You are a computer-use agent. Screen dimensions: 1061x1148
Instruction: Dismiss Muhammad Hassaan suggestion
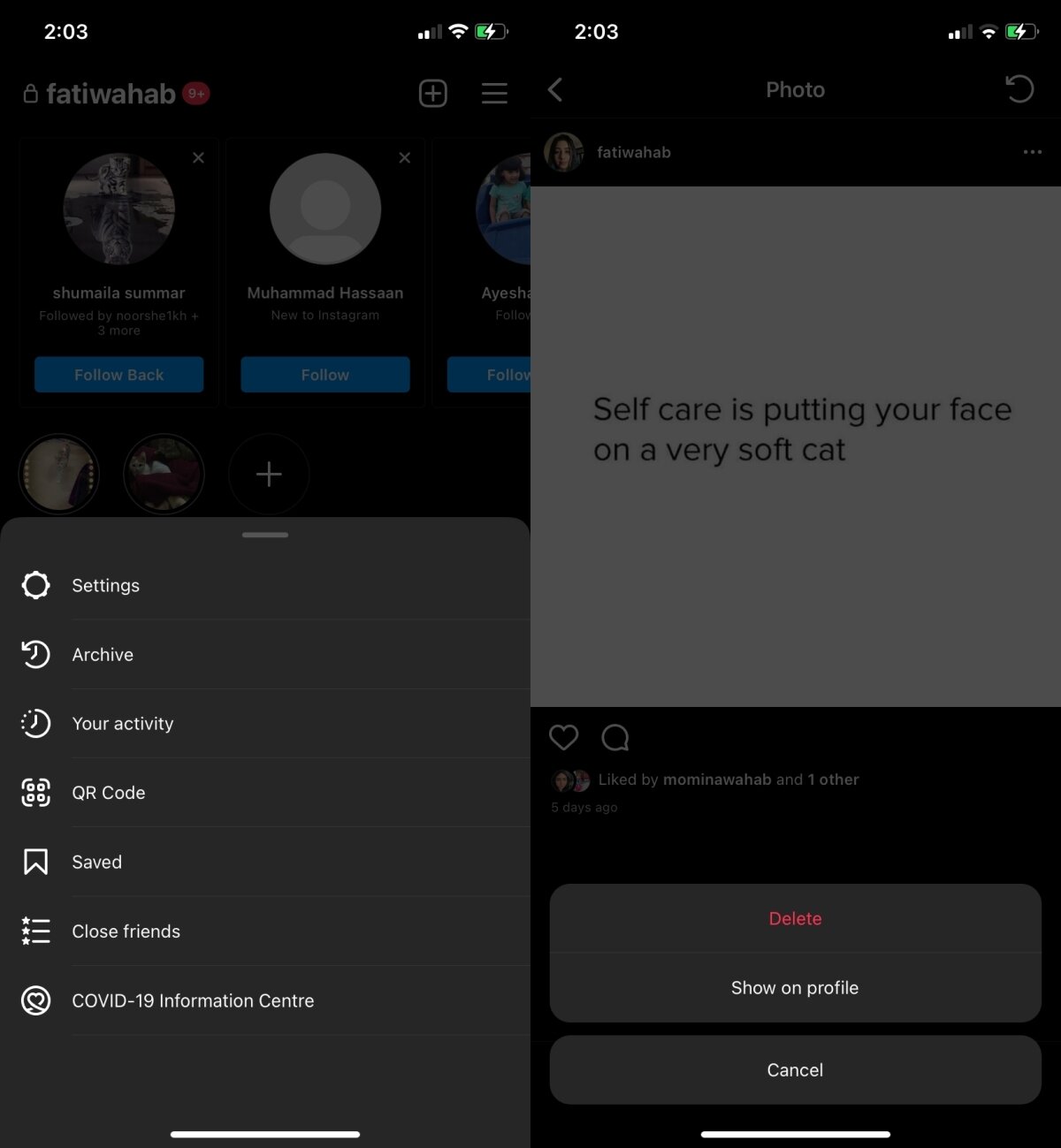(x=404, y=158)
